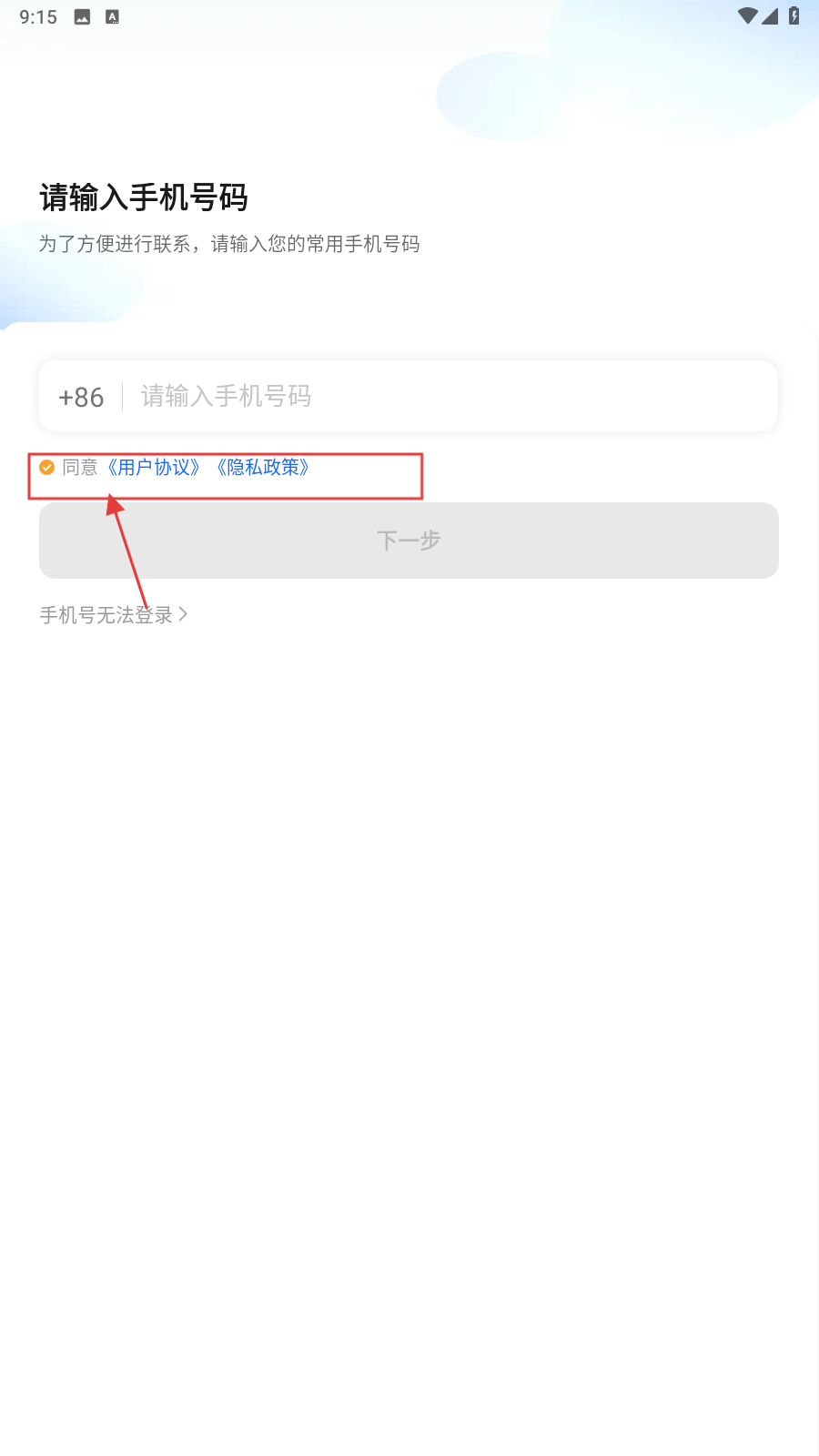Open the 《隐私政策》 link
The image size is (819, 1456).
click(263, 468)
